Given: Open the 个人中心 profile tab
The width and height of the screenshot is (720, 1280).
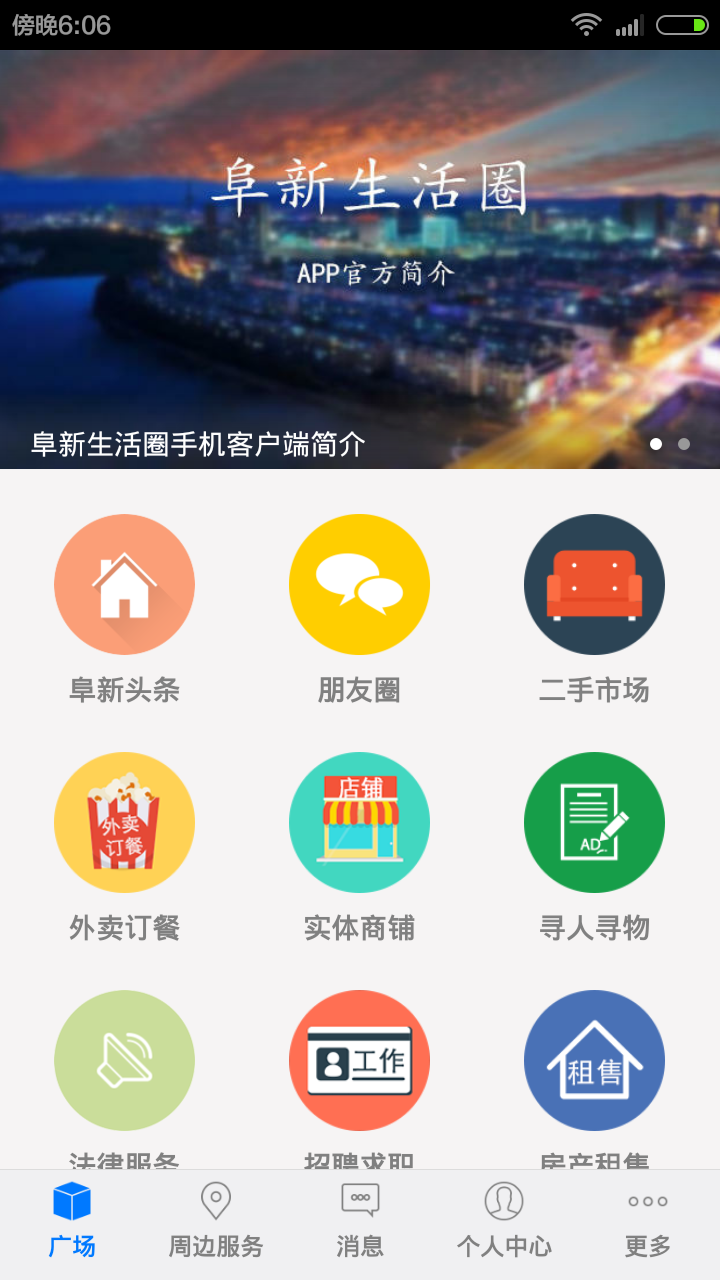Looking at the screenshot, I should [504, 1222].
